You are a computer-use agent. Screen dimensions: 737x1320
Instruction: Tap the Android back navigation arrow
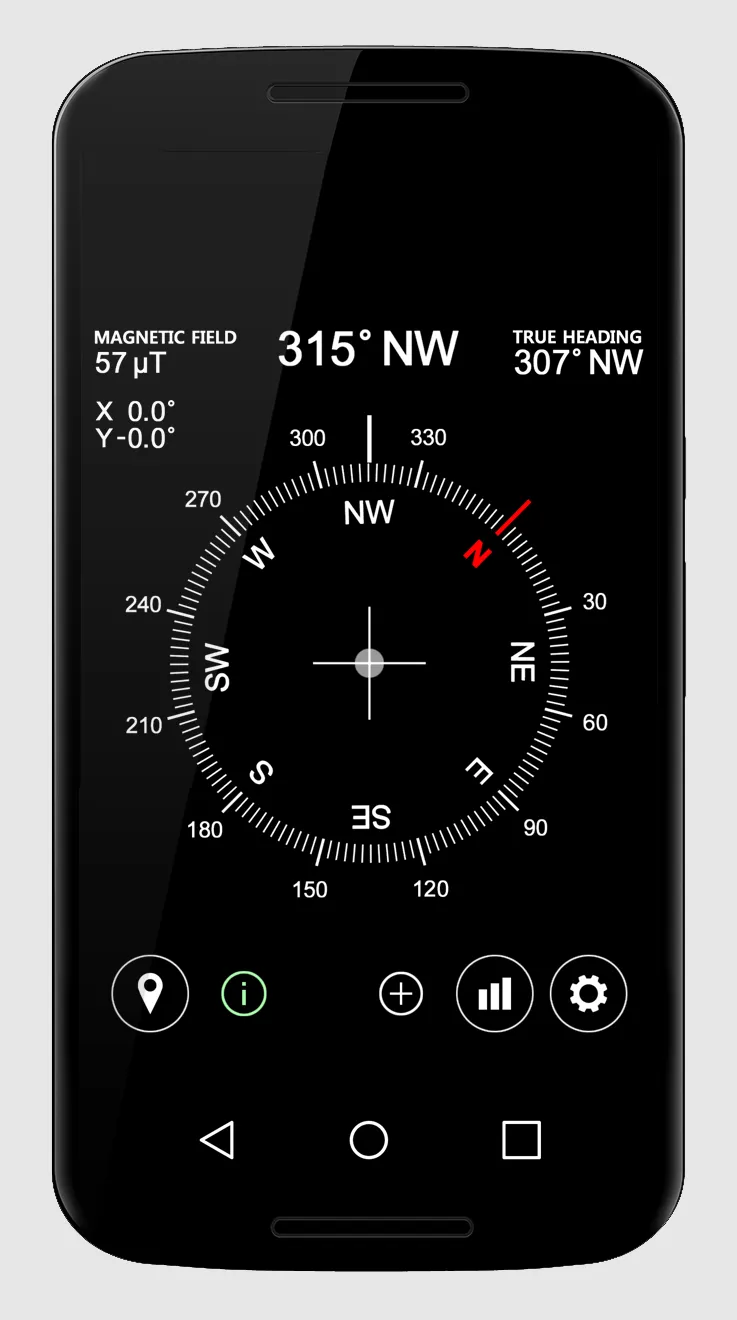tap(217, 1141)
